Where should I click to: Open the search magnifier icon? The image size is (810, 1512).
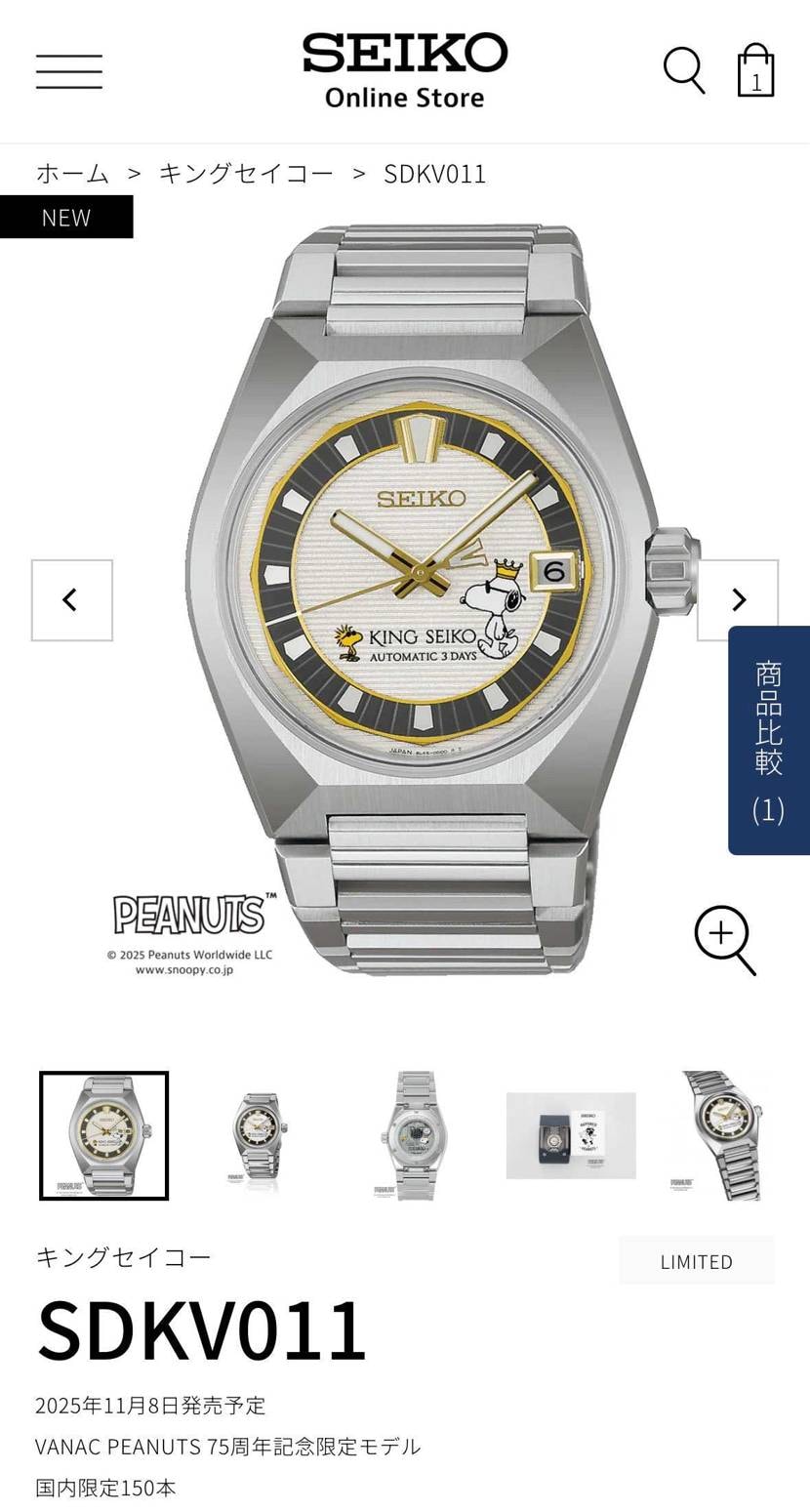tap(684, 70)
